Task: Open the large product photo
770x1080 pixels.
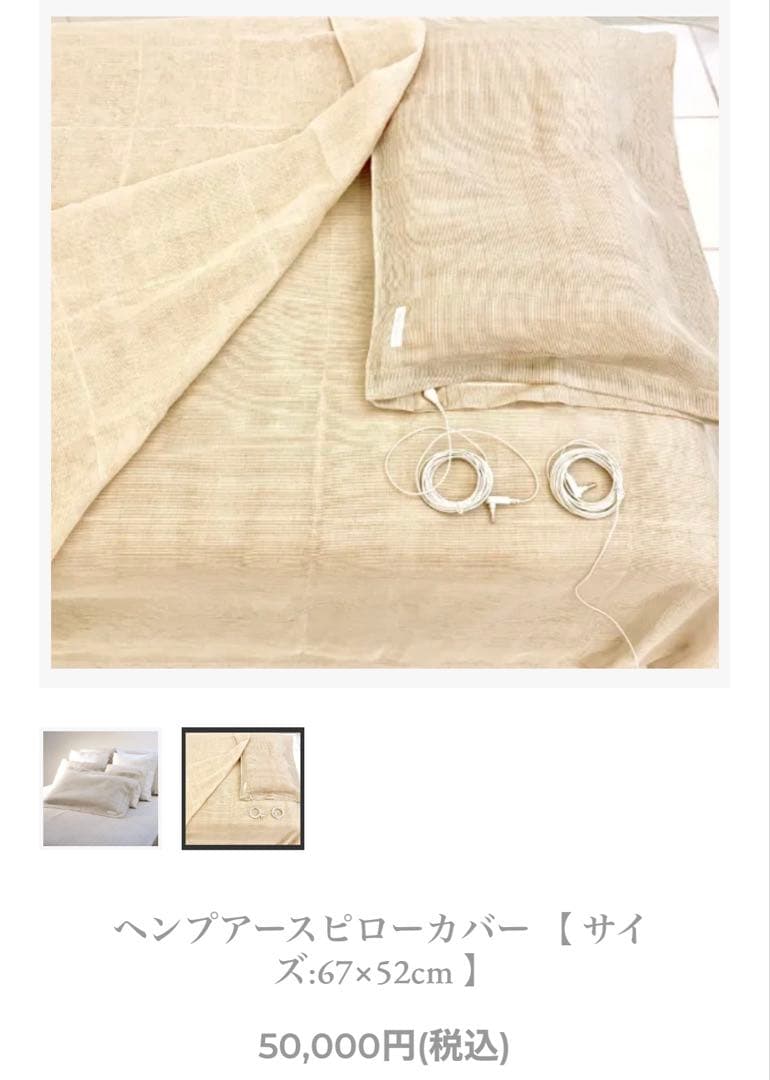Action: (384, 343)
